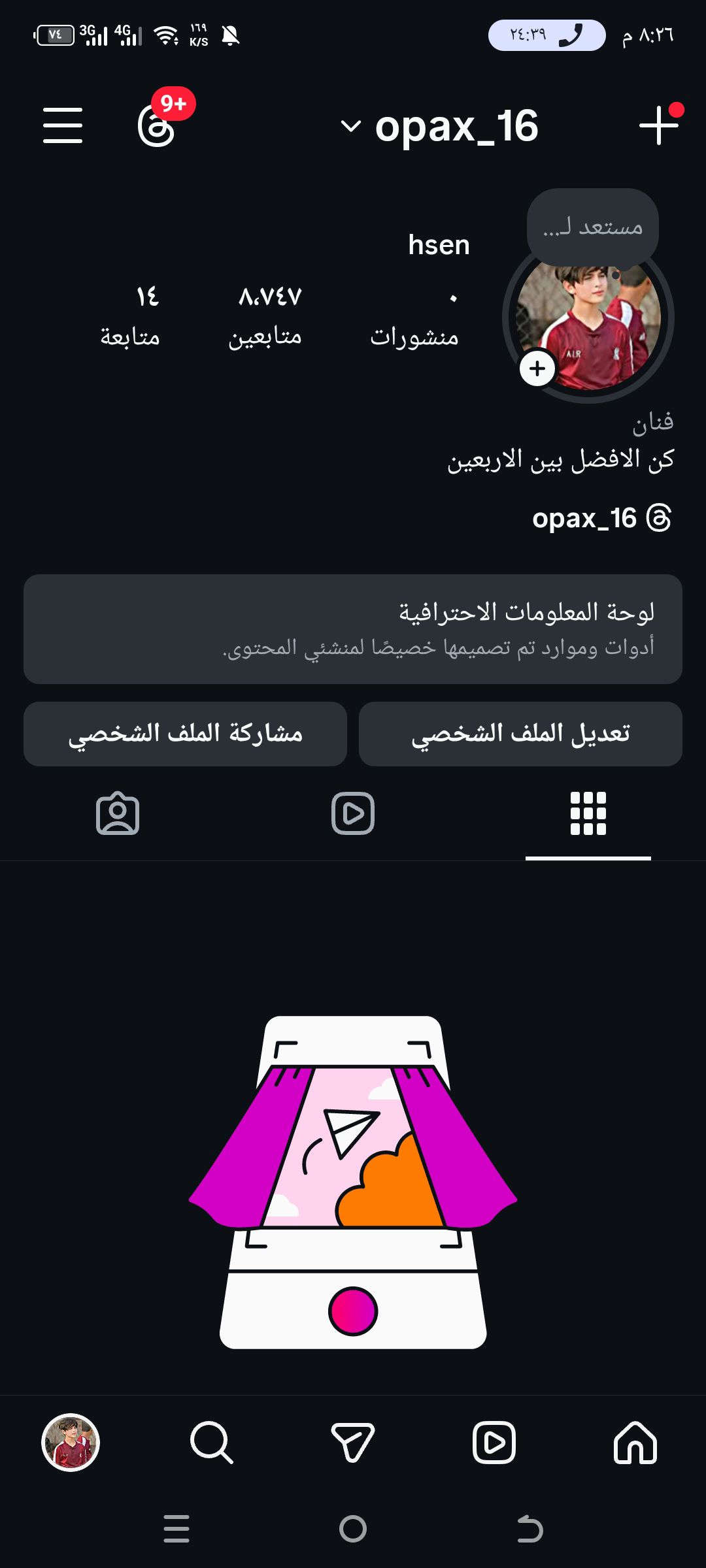Tap تعديل الملف الشخصي button
Viewport: 706px width, 1568px height.
point(520,734)
